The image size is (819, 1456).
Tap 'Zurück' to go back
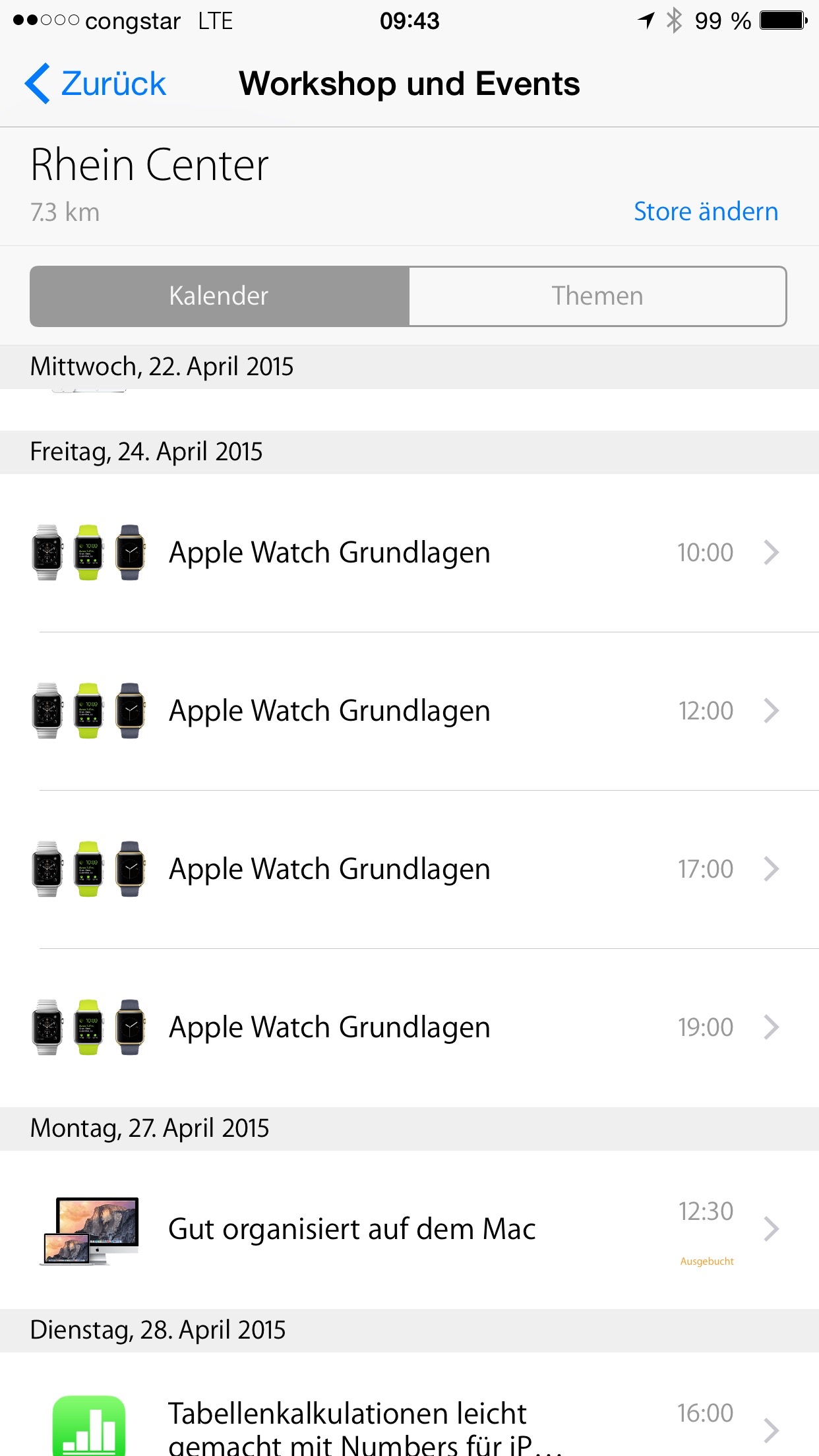point(96,82)
